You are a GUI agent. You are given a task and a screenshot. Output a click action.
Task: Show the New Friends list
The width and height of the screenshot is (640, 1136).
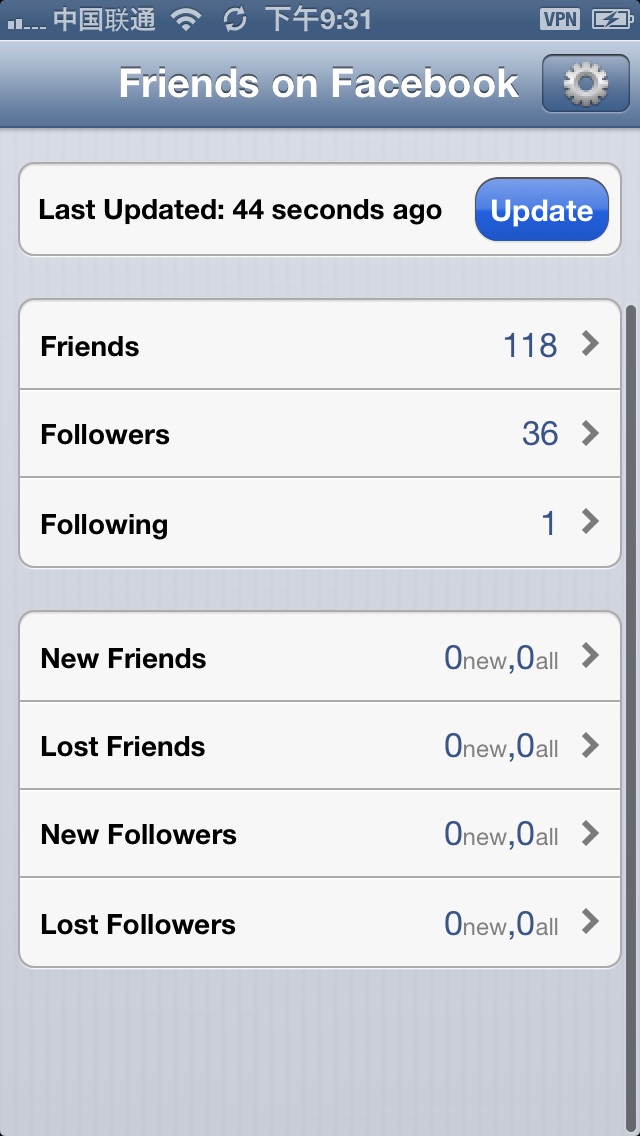320,656
